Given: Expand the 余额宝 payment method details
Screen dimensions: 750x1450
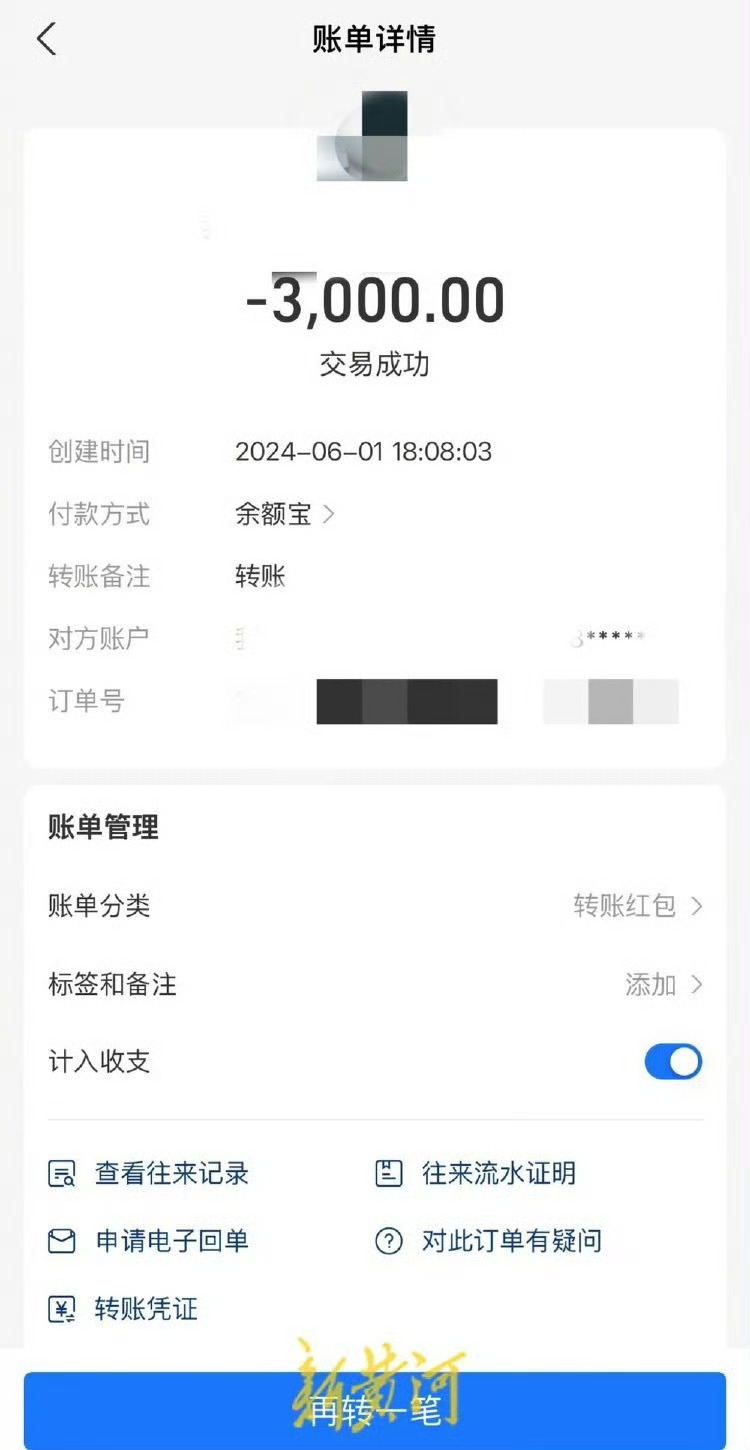Looking at the screenshot, I should [285, 514].
